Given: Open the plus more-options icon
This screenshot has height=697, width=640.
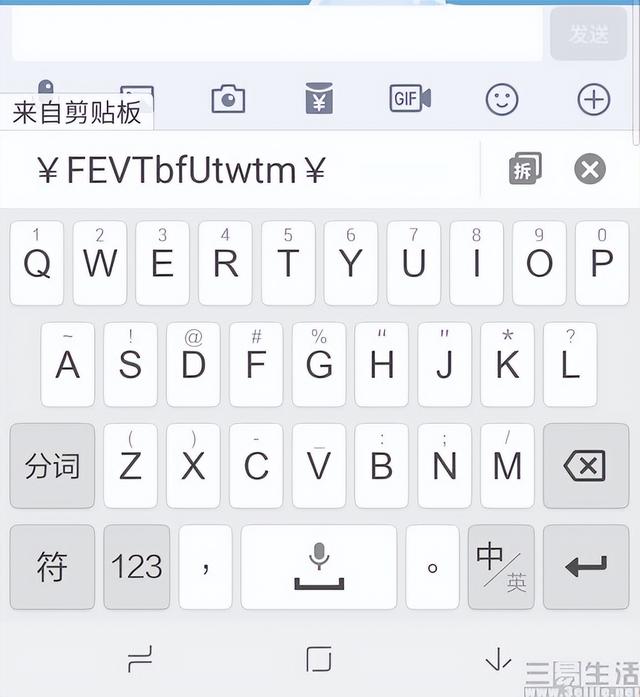Looking at the screenshot, I should point(594,99).
